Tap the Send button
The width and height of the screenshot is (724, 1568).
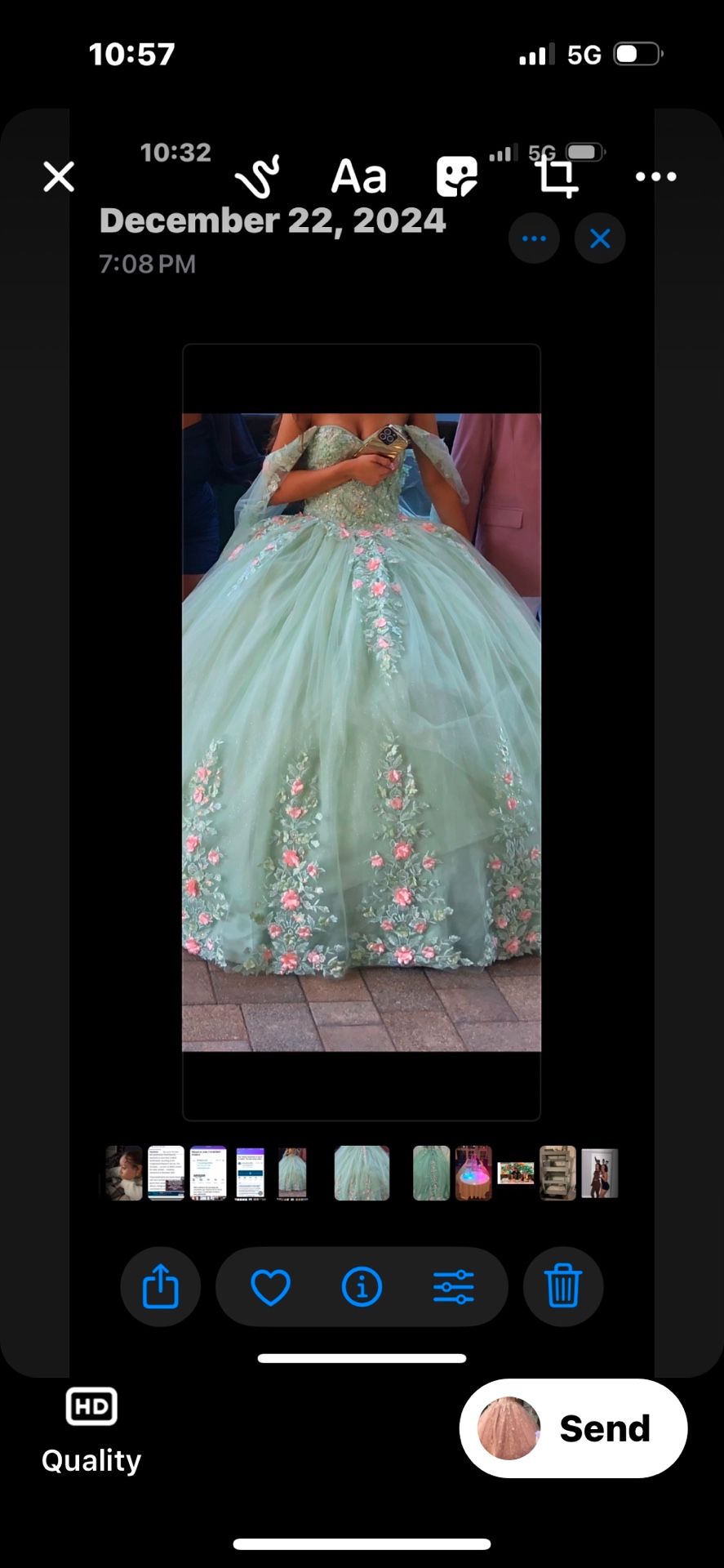(604, 1428)
